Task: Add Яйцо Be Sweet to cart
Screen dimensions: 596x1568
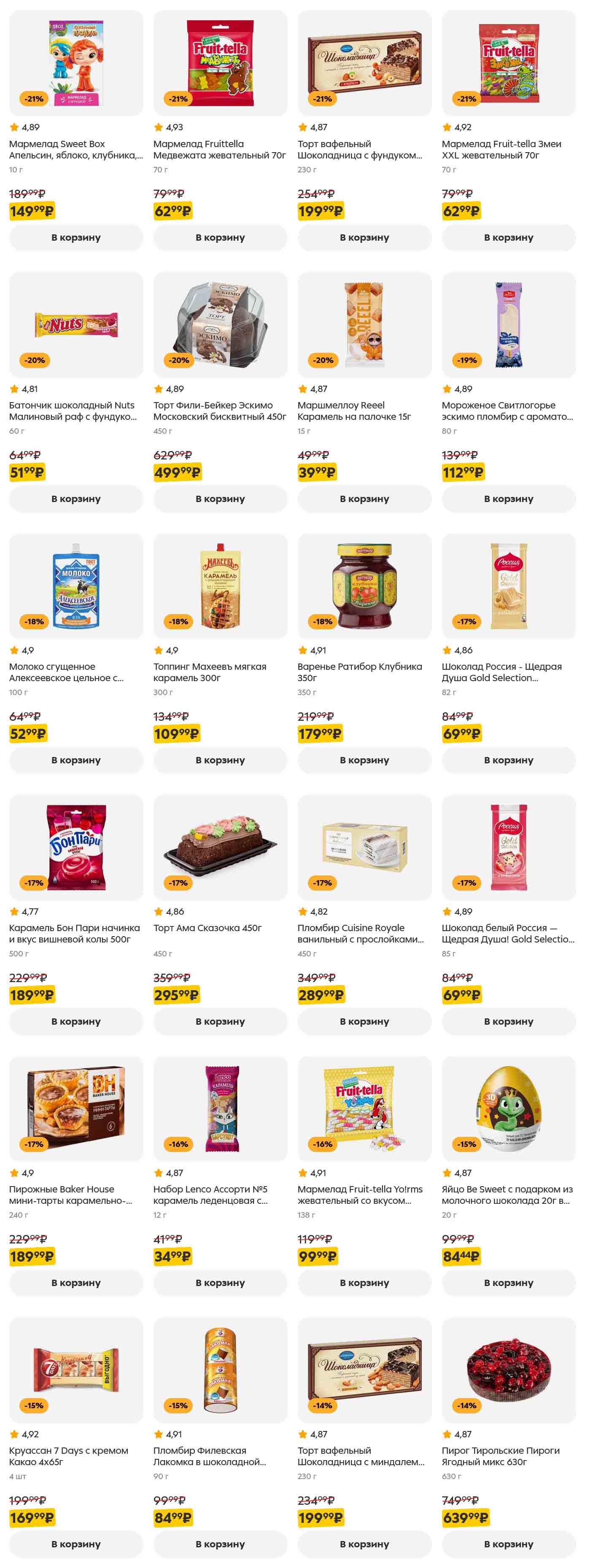Action: pos(508,1282)
